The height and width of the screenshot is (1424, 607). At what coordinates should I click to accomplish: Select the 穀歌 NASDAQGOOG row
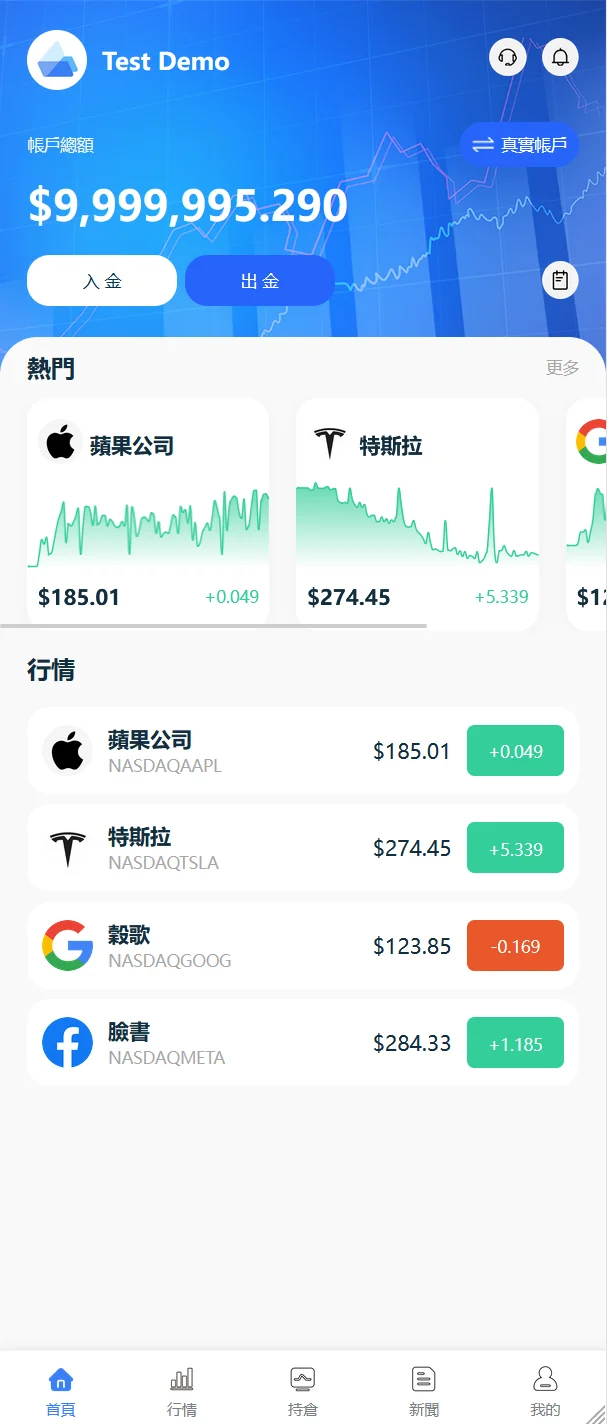303,946
